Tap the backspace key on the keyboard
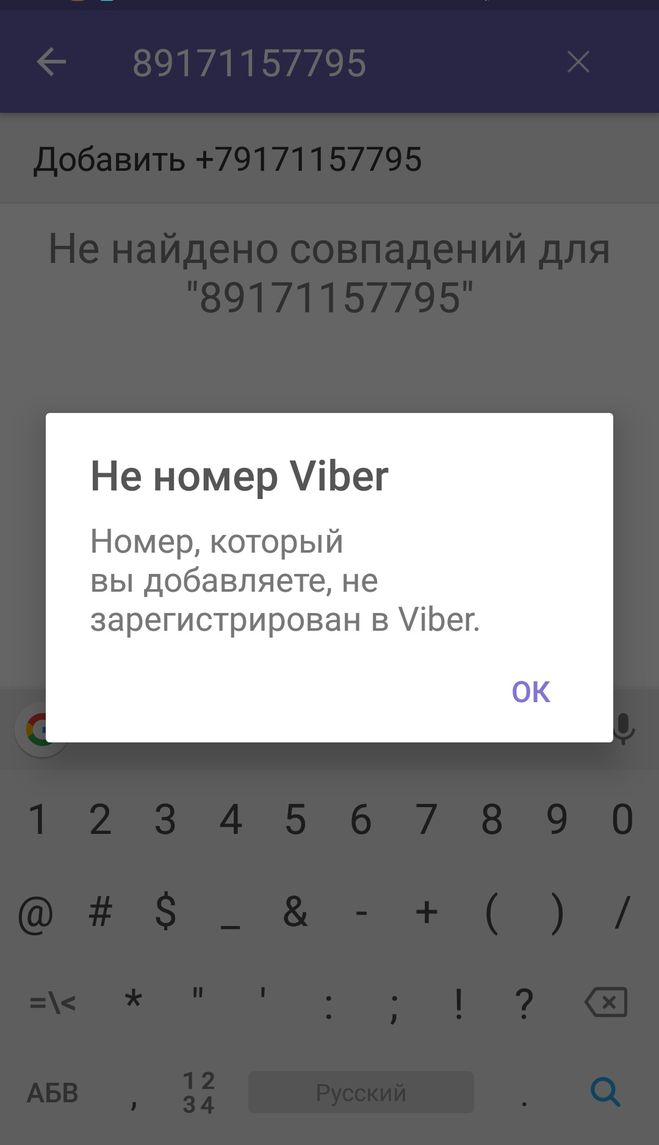The width and height of the screenshot is (659, 1145). [605, 1002]
